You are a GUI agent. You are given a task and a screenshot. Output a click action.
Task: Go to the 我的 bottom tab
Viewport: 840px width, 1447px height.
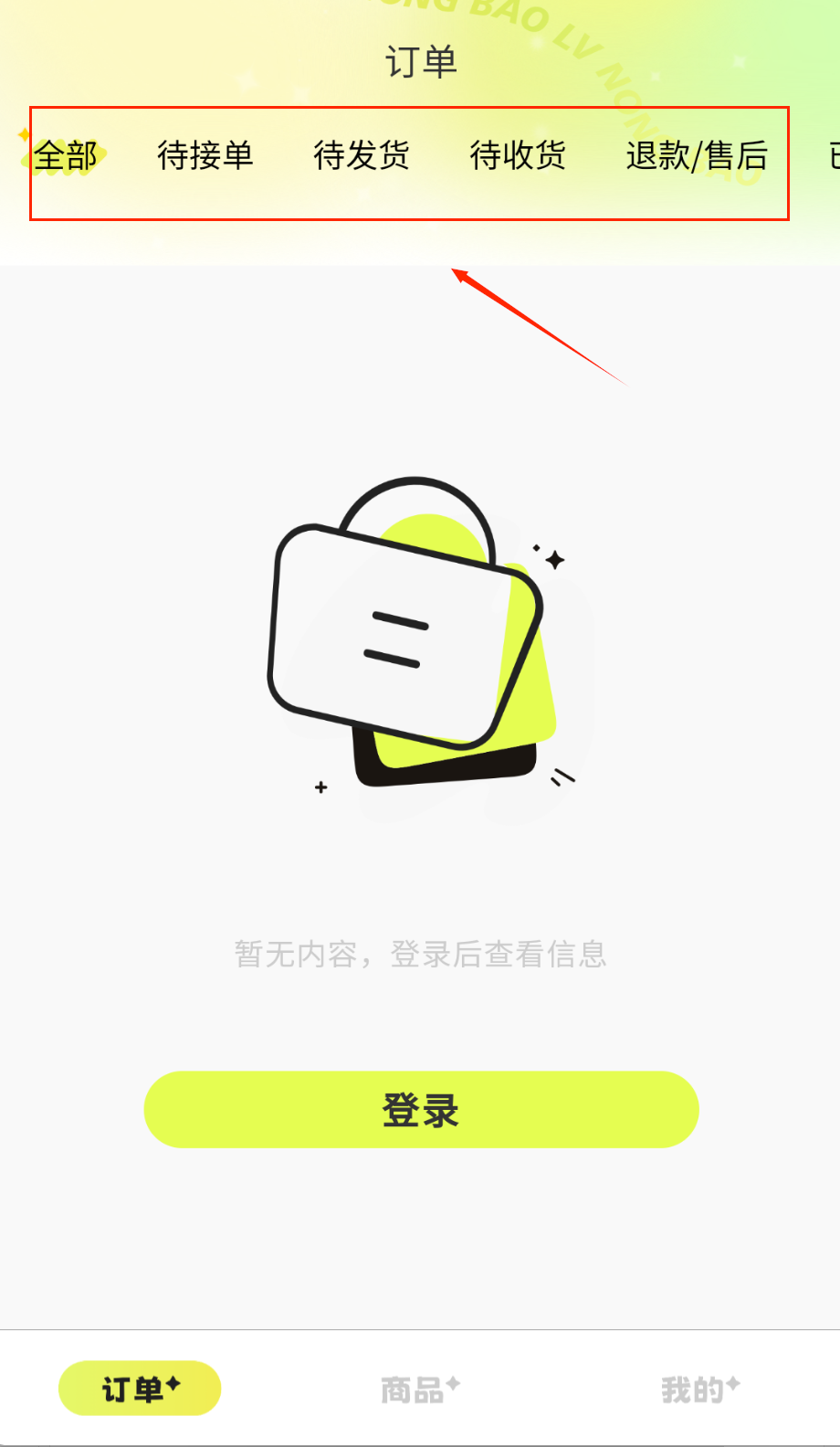click(x=699, y=1389)
